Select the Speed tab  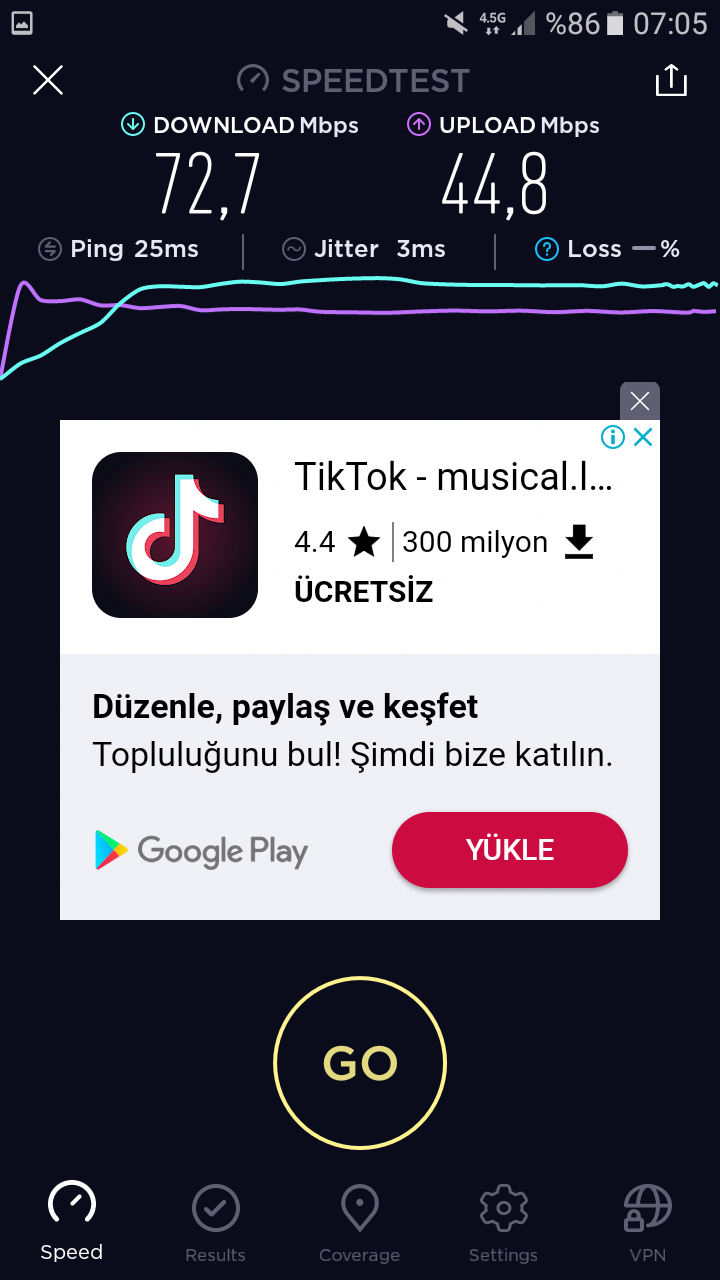pyautogui.click(x=72, y=1222)
